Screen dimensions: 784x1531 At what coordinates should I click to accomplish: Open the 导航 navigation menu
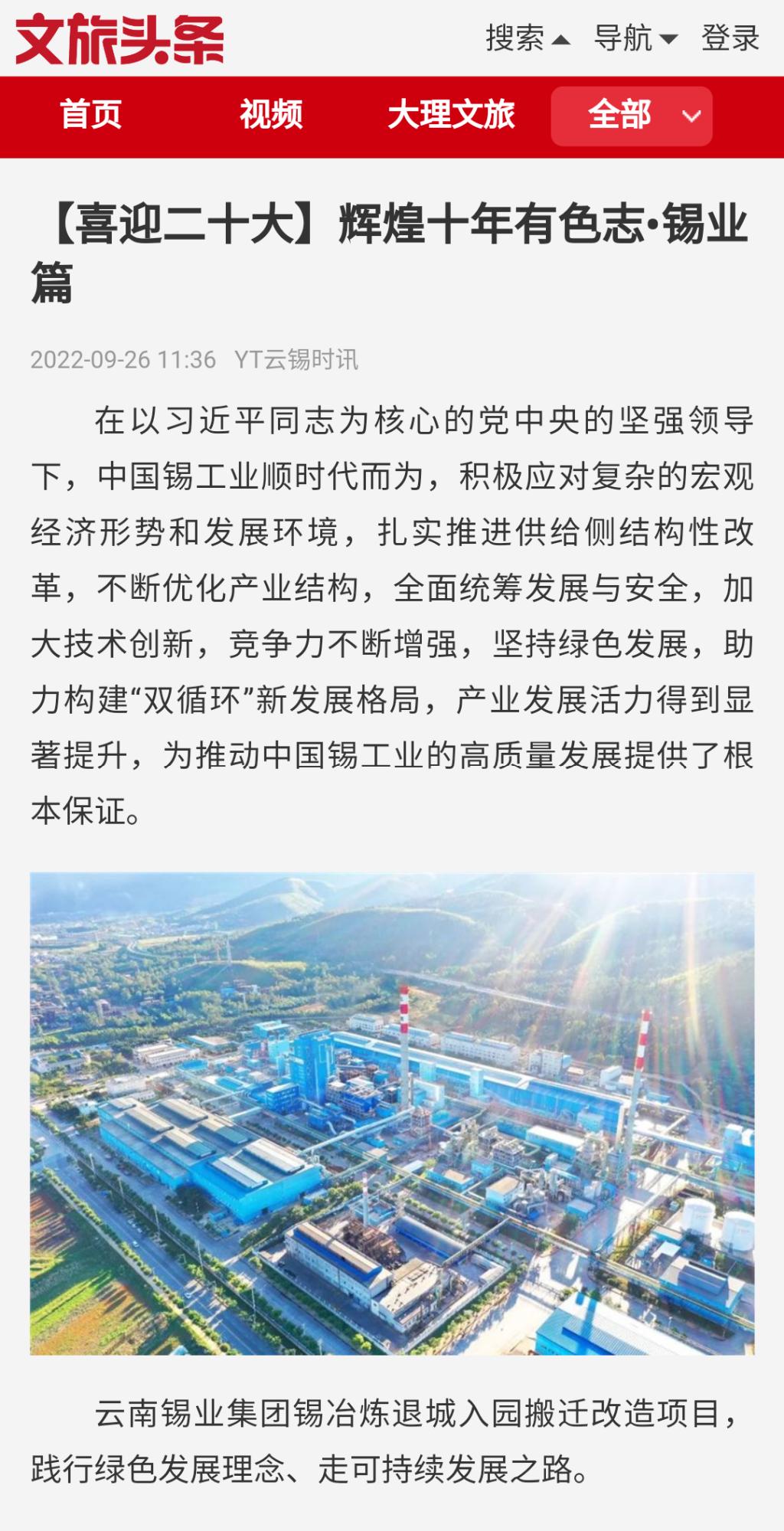635,38
